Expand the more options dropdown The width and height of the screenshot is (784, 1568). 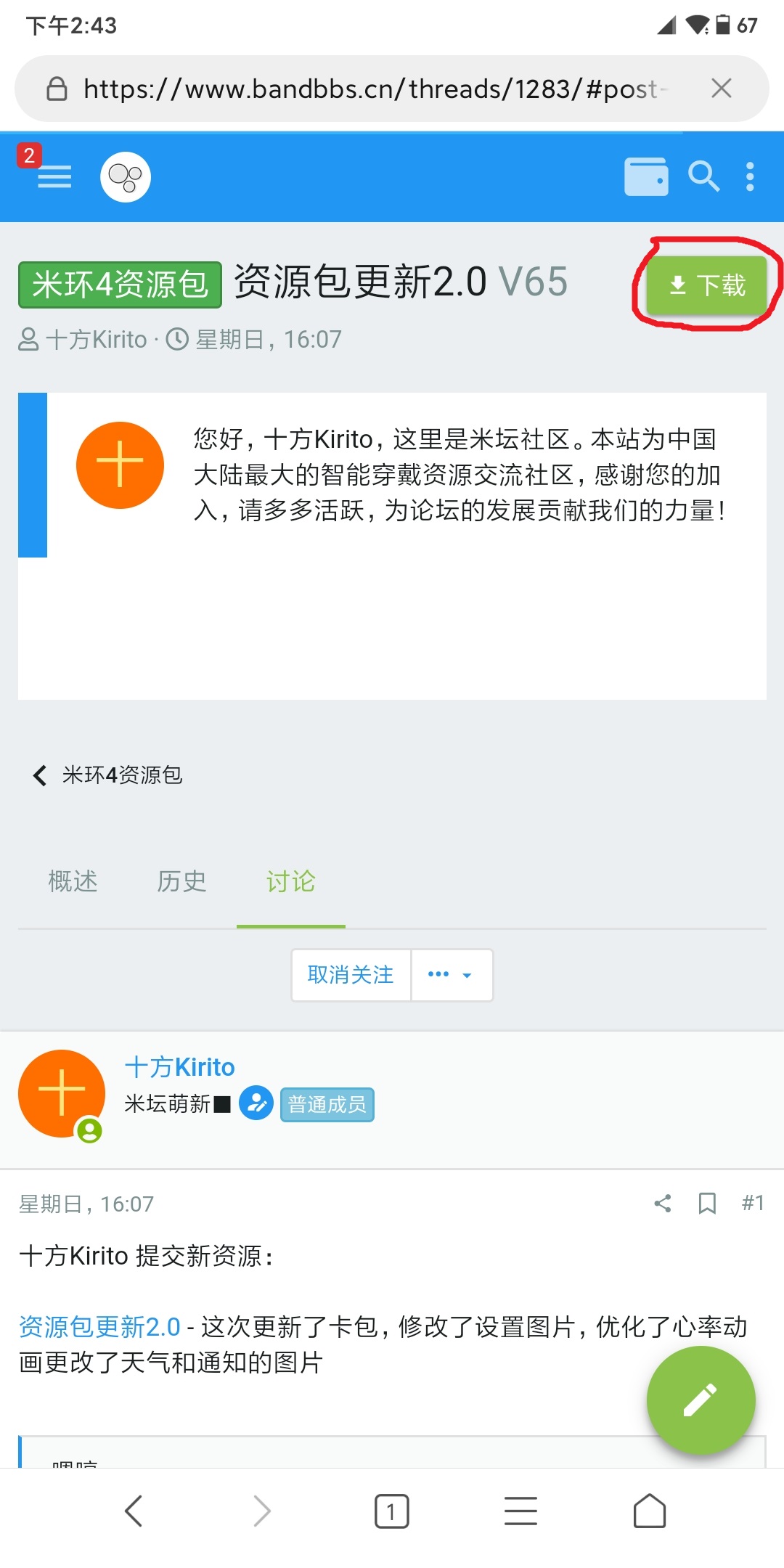click(452, 975)
